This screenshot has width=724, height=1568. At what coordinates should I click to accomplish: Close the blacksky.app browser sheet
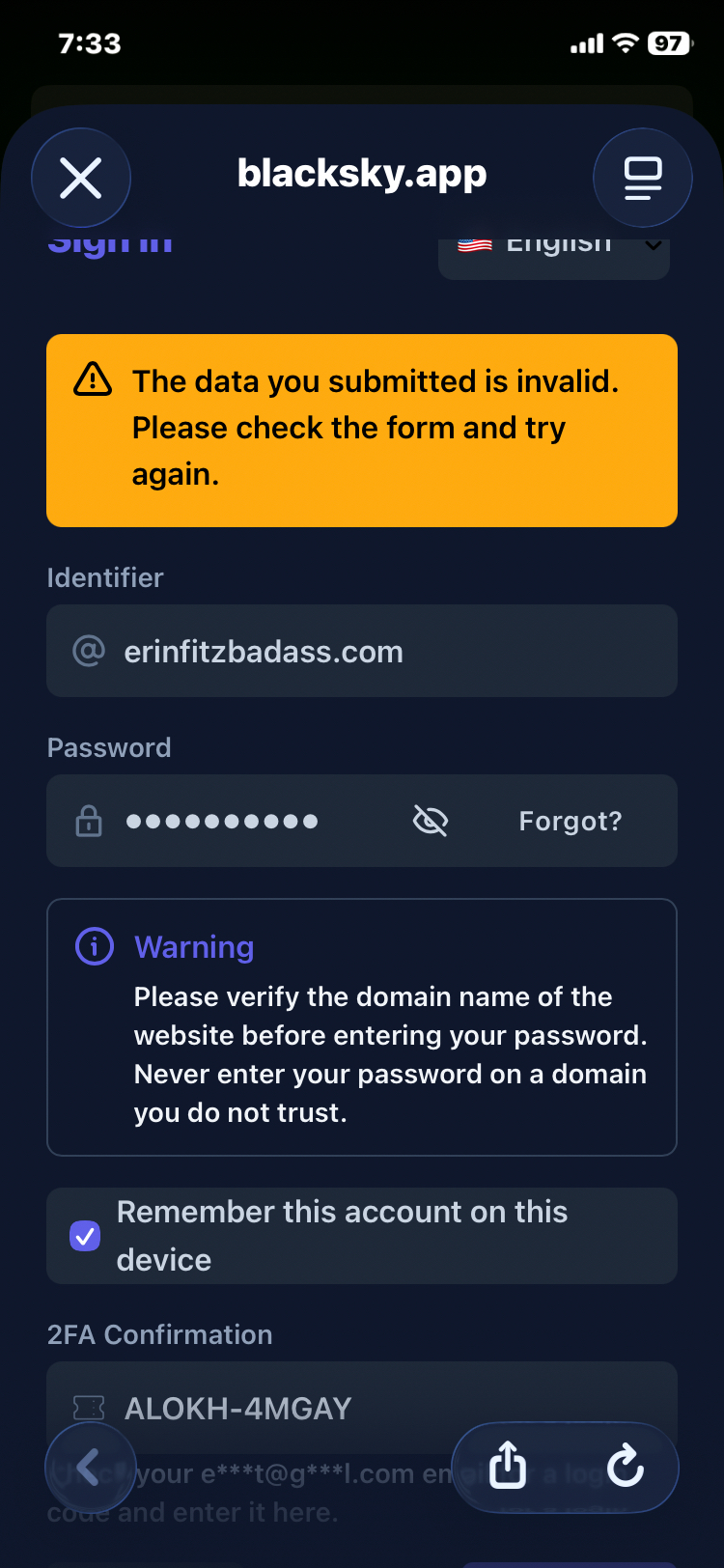click(81, 179)
